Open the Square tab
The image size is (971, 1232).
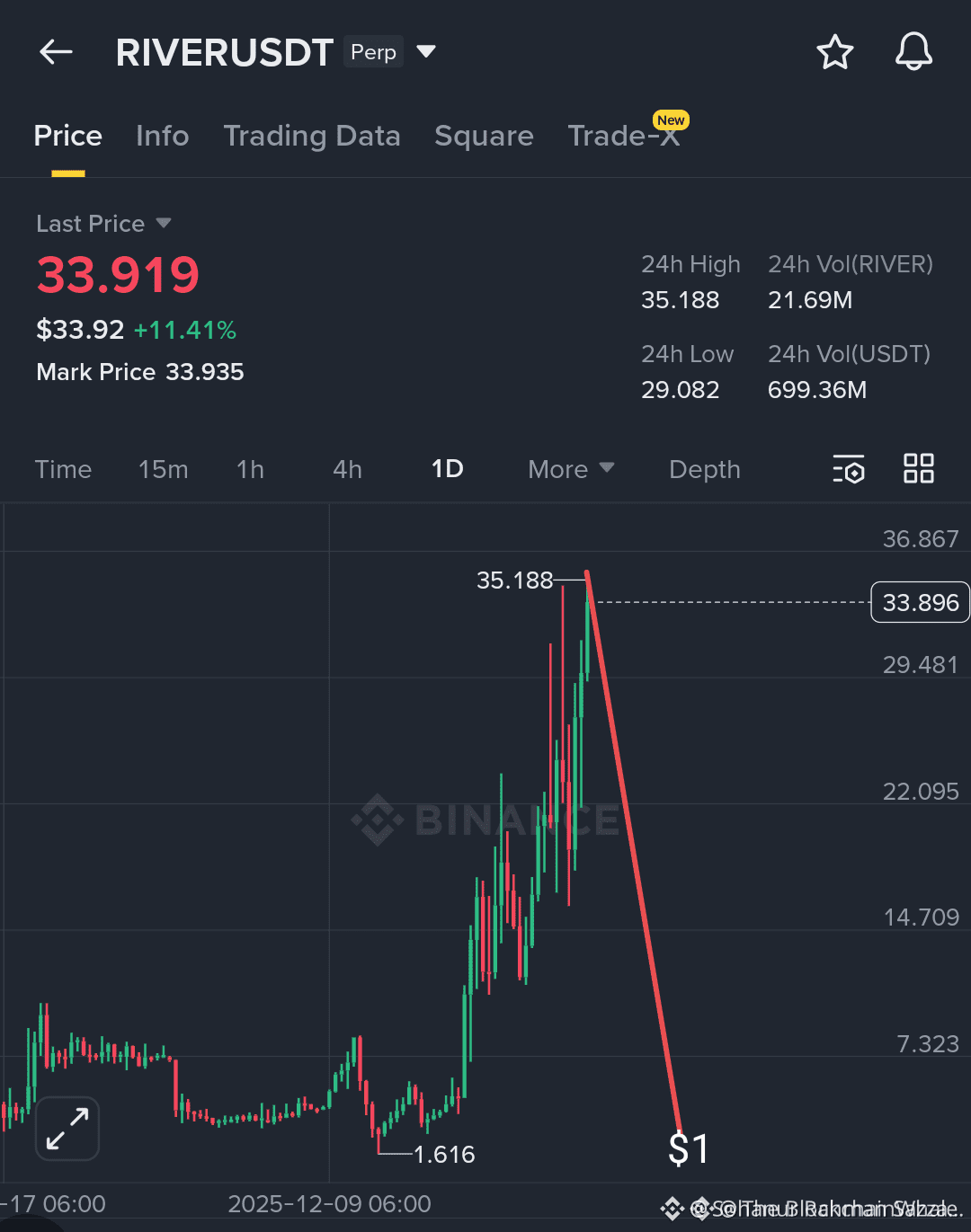(x=484, y=136)
